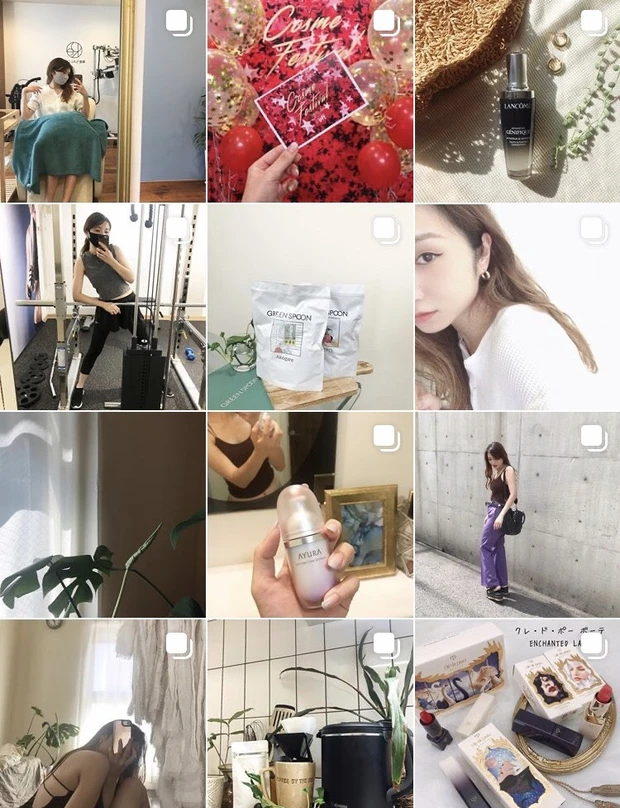Image resolution: width=620 pixels, height=808 pixels.
Task: Open the salon chair mirror selfie post
Action: [102, 101]
